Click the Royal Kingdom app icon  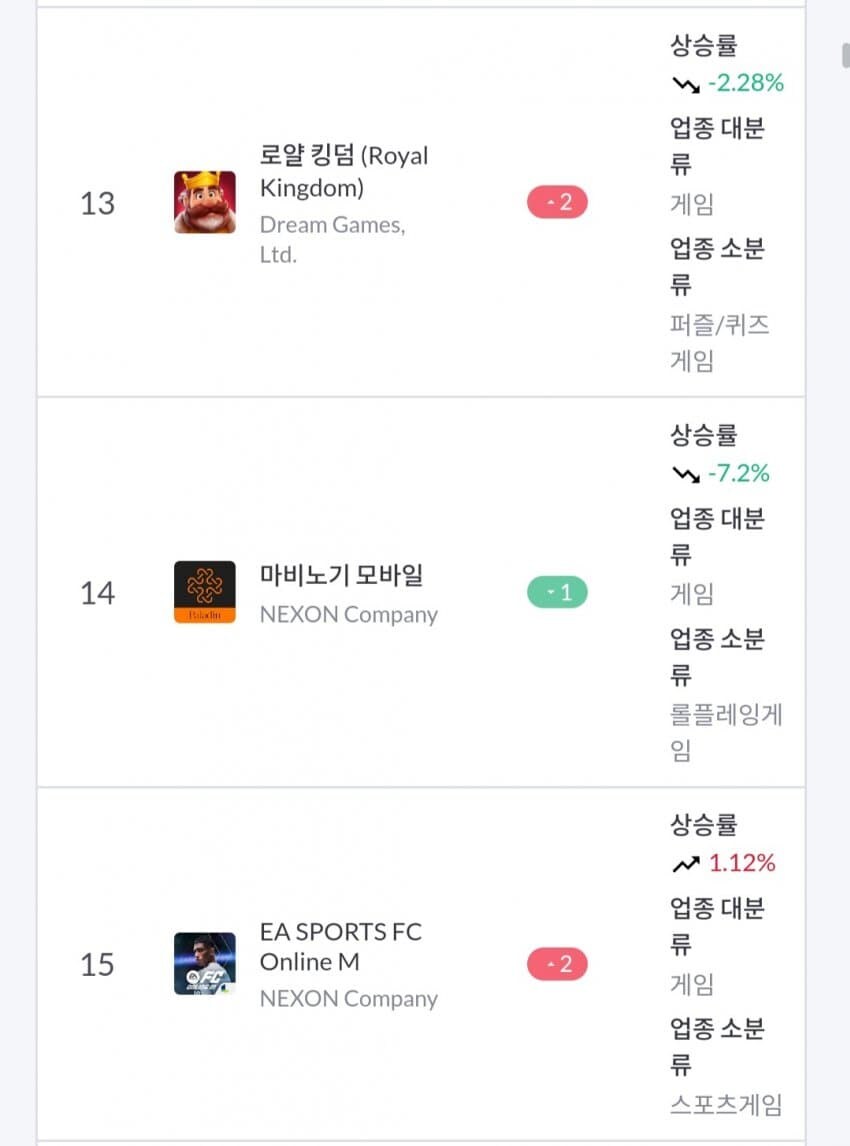tap(204, 201)
